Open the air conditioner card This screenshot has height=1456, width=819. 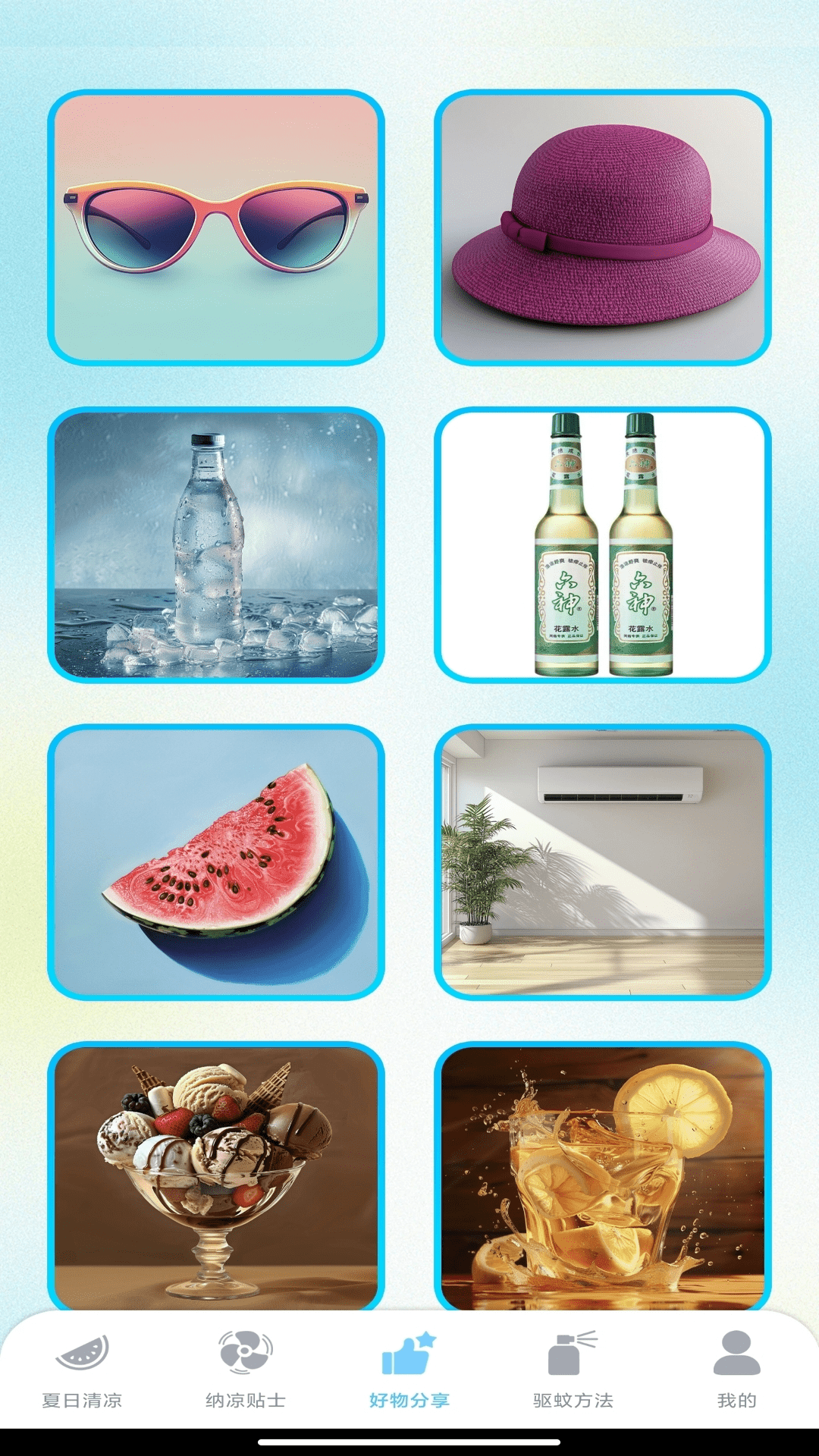pyautogui.click(x=603, y=862)
